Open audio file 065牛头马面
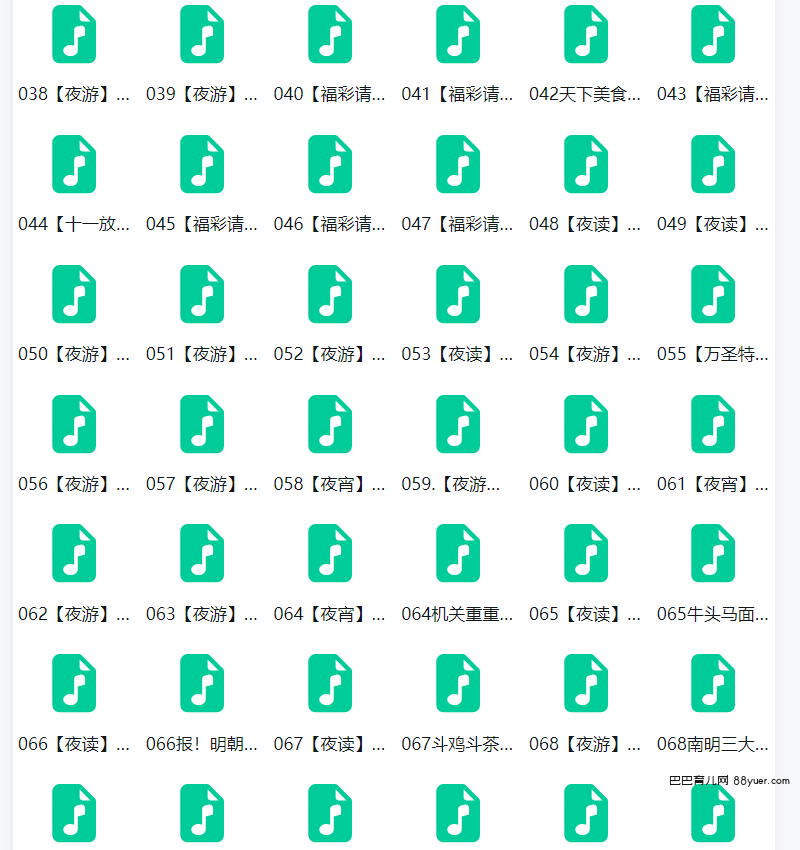The width and height of the screenshot is (800, 850). (713, 554)
